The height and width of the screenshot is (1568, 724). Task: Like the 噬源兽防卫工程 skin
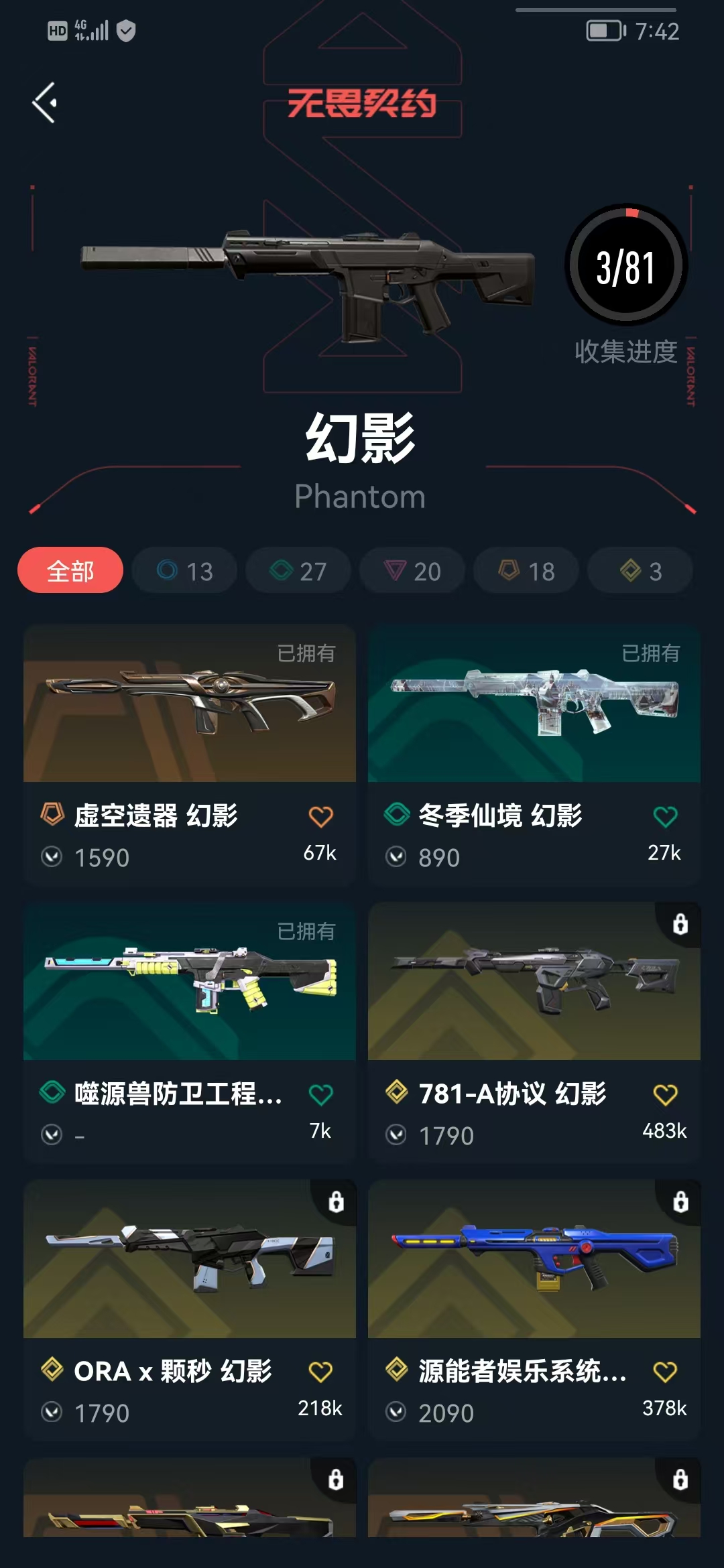[320, 1095]
